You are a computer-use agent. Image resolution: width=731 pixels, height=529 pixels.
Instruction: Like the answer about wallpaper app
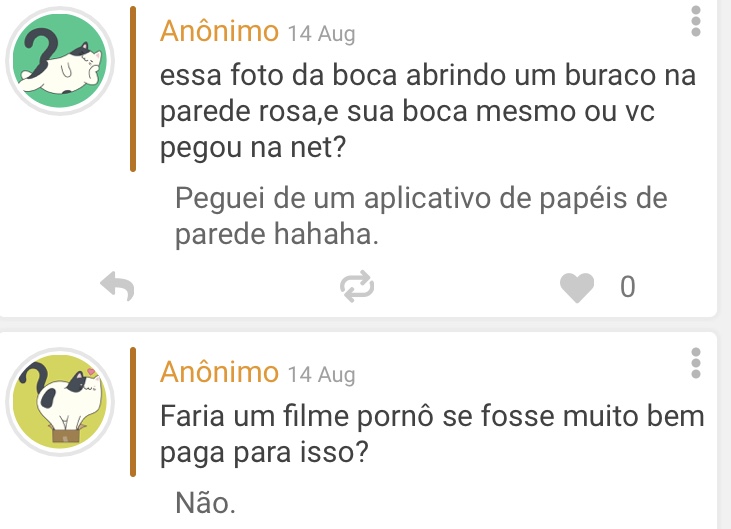577,287
